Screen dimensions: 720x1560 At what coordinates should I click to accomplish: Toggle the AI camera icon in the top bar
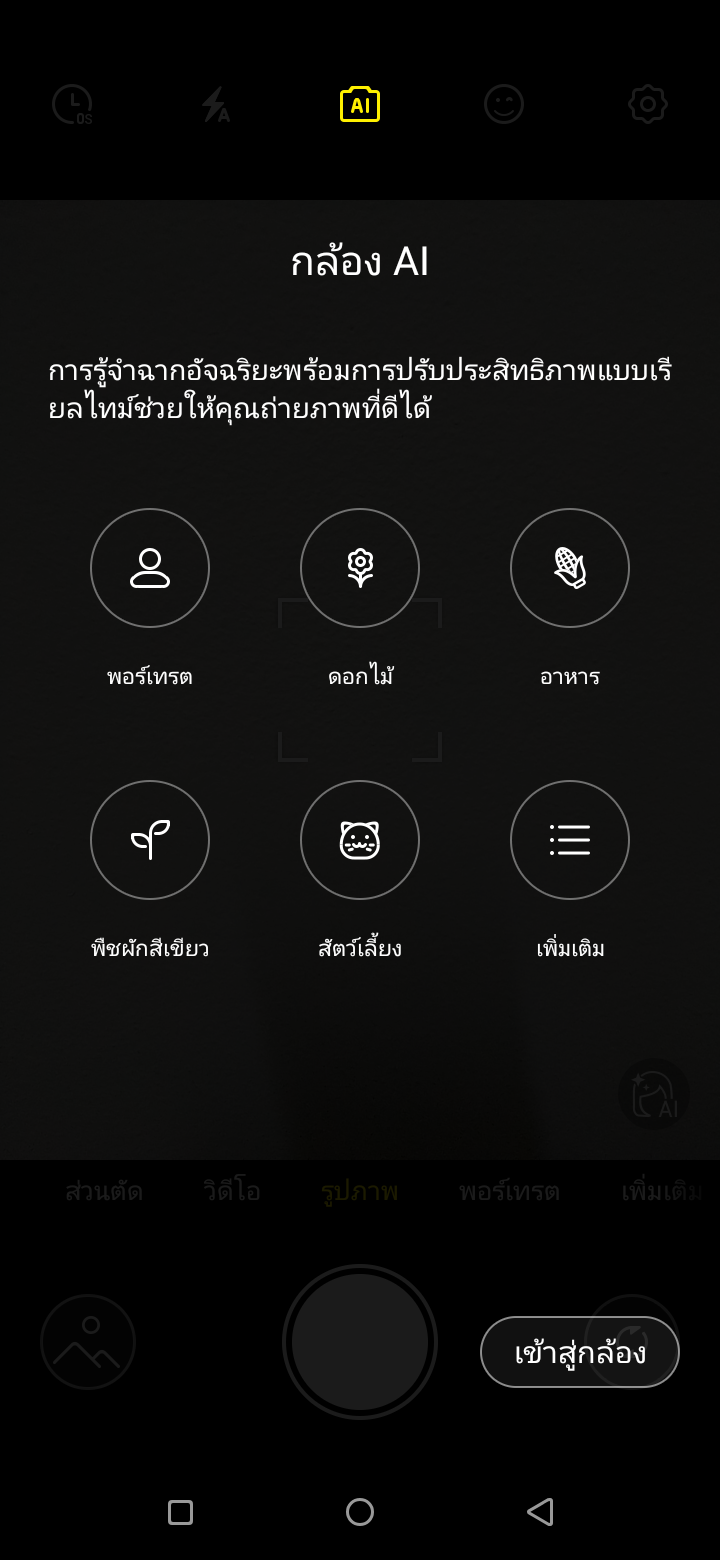tap(360, 104)
